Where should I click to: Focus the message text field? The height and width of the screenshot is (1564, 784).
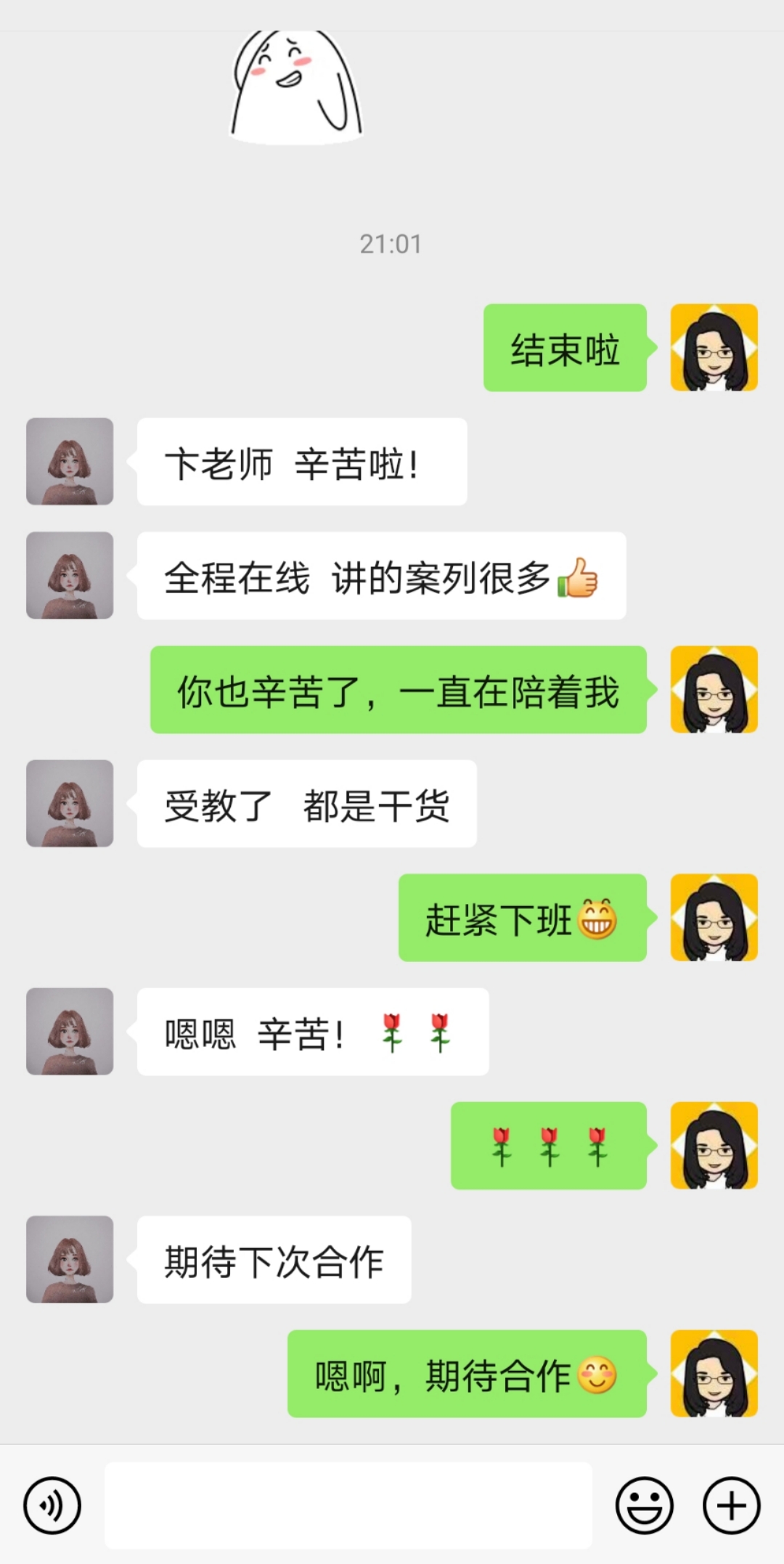coord(348,1505)
